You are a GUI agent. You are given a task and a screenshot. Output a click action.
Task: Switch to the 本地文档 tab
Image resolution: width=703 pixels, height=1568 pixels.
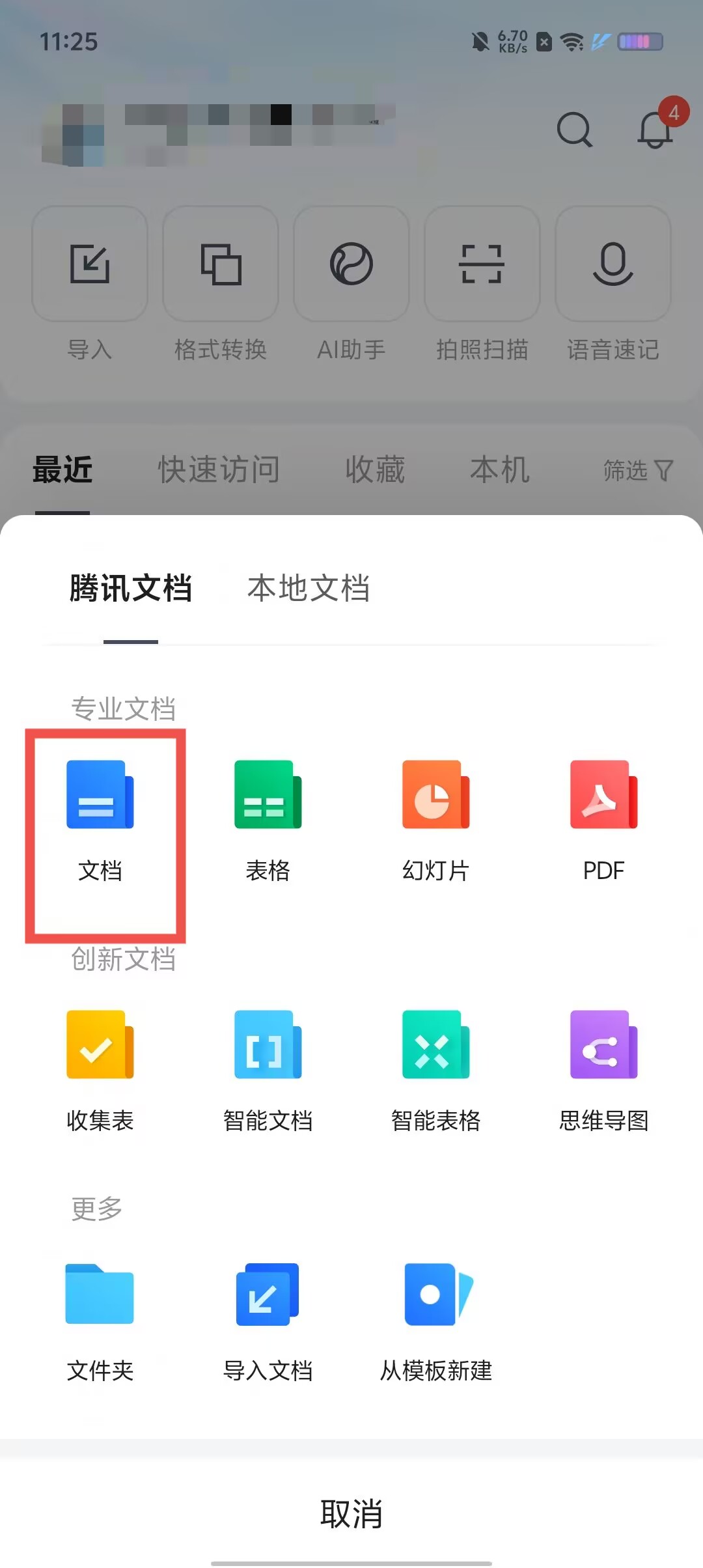pyautogui.click(x=309, y=589)
